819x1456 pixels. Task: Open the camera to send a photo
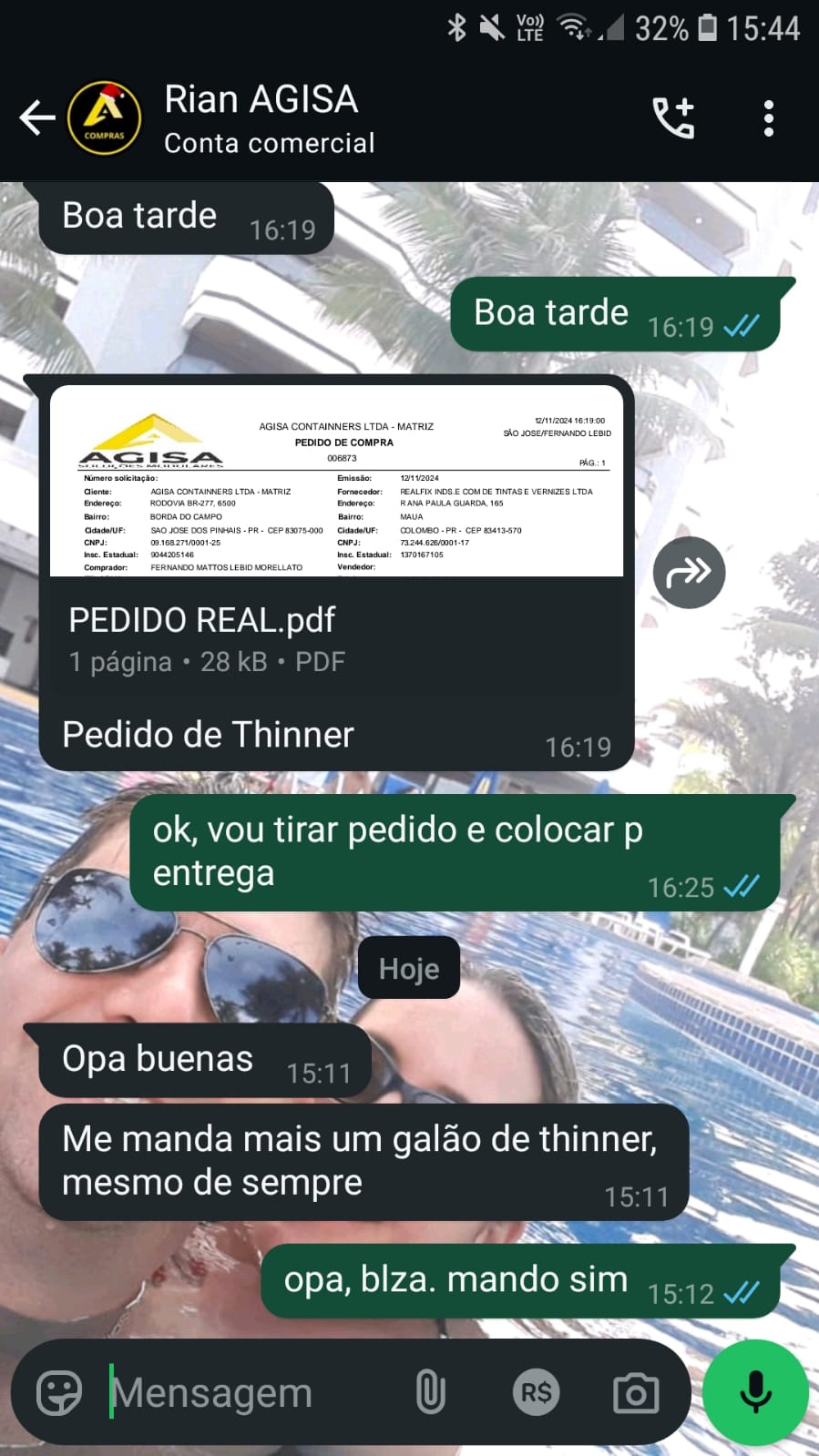click(636, 1392)
